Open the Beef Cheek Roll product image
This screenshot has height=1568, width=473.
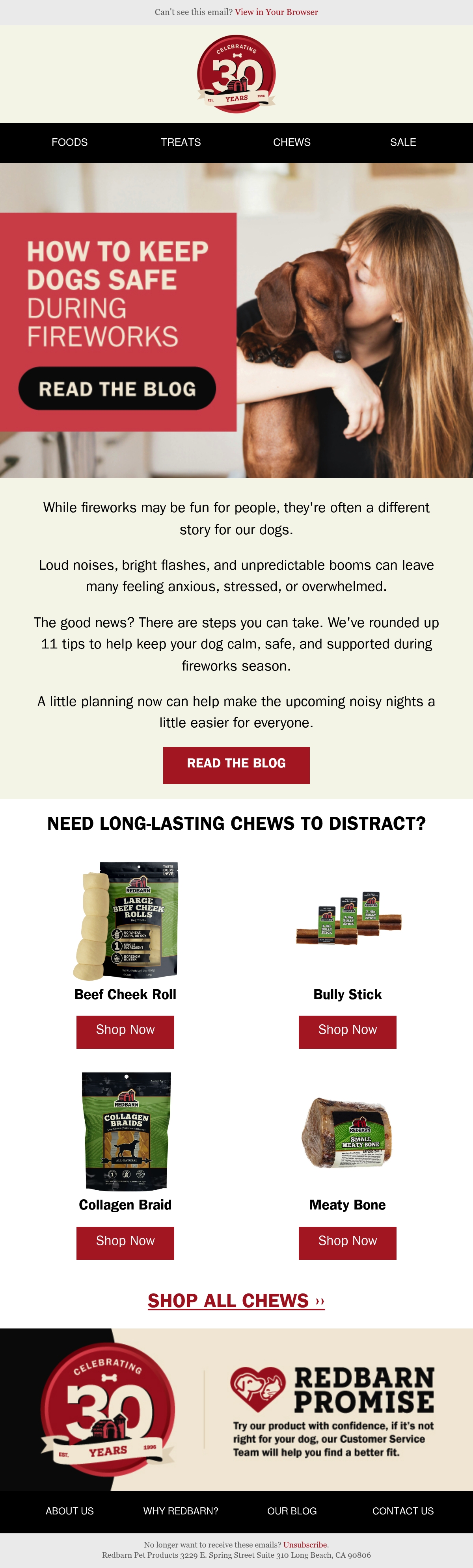point(126,921)
